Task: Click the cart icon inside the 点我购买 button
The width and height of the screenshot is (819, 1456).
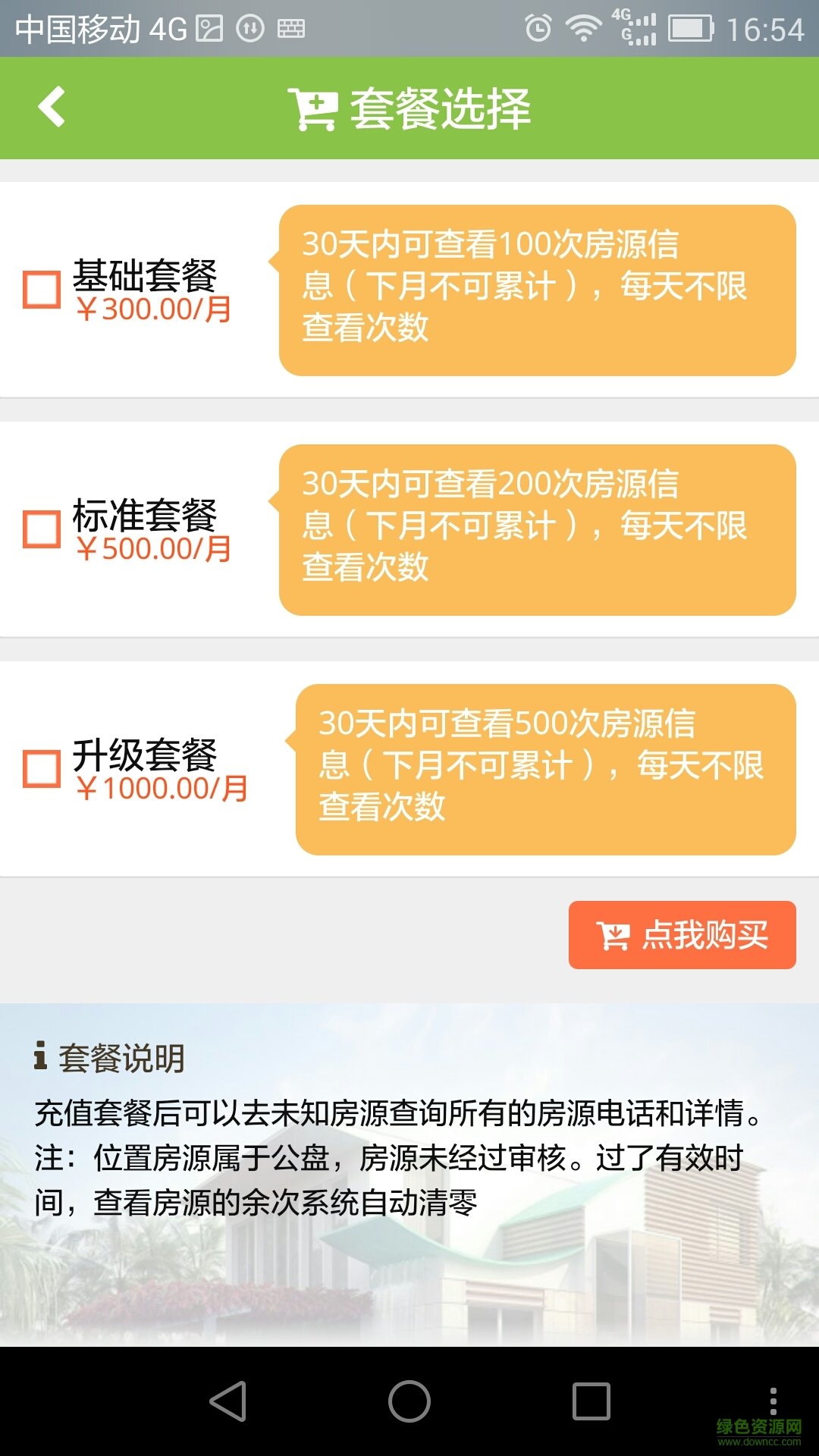Action: pyautogui.click(x=614, y=934)
